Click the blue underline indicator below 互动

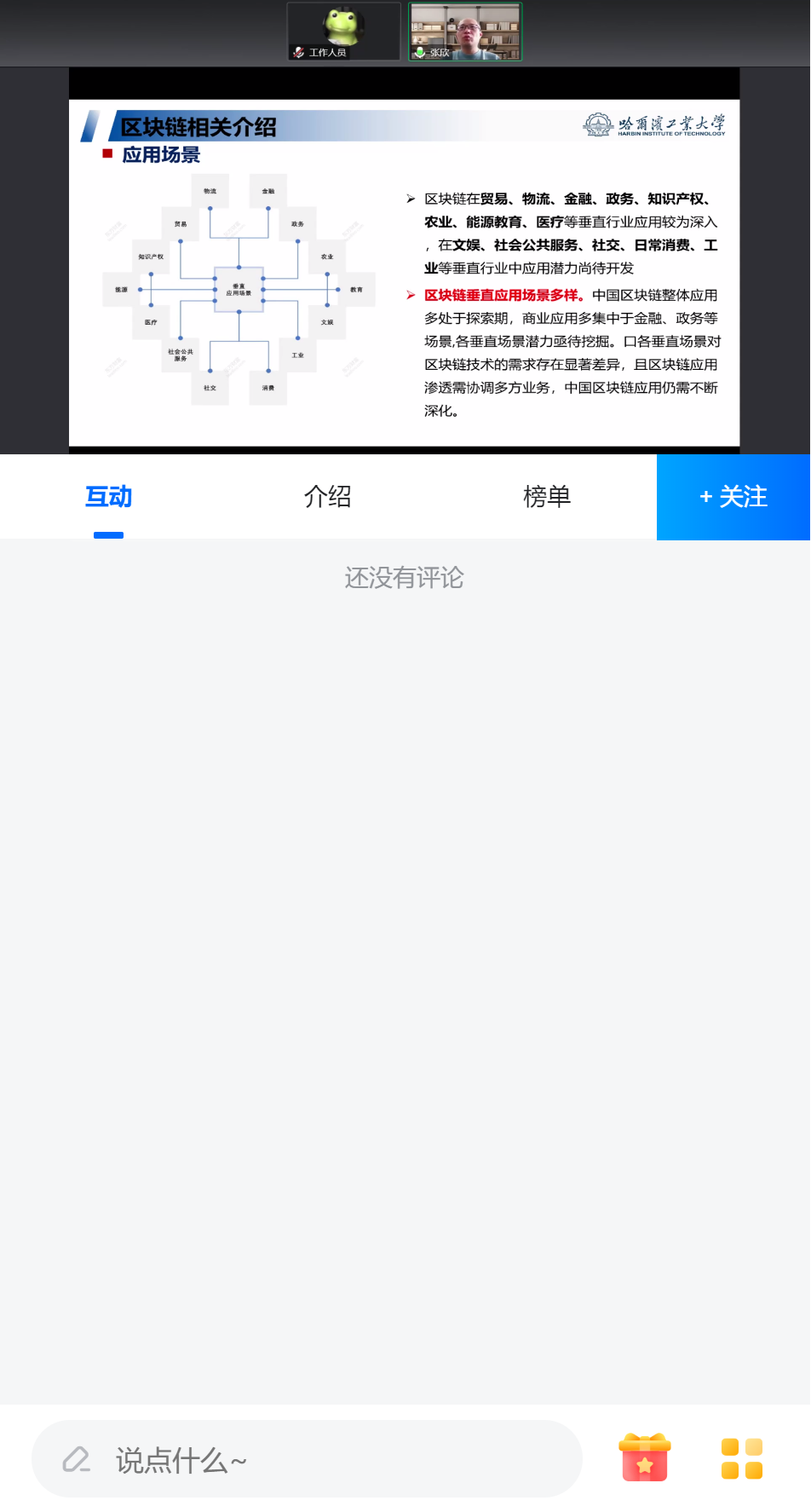pyautogui.click(x=108, y=536)
